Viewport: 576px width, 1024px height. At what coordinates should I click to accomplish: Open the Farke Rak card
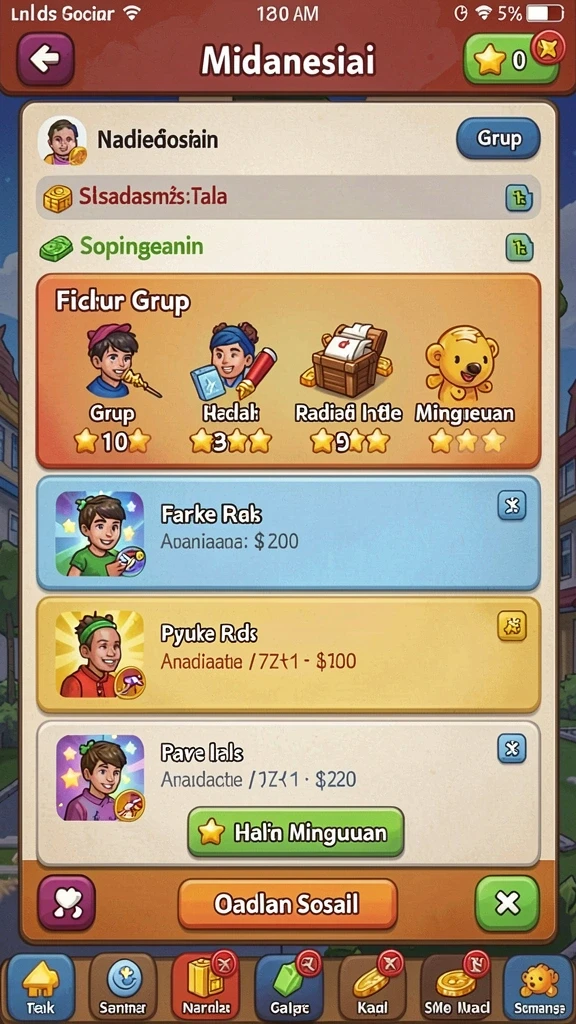pyautogui.click(x=288, y=533)
